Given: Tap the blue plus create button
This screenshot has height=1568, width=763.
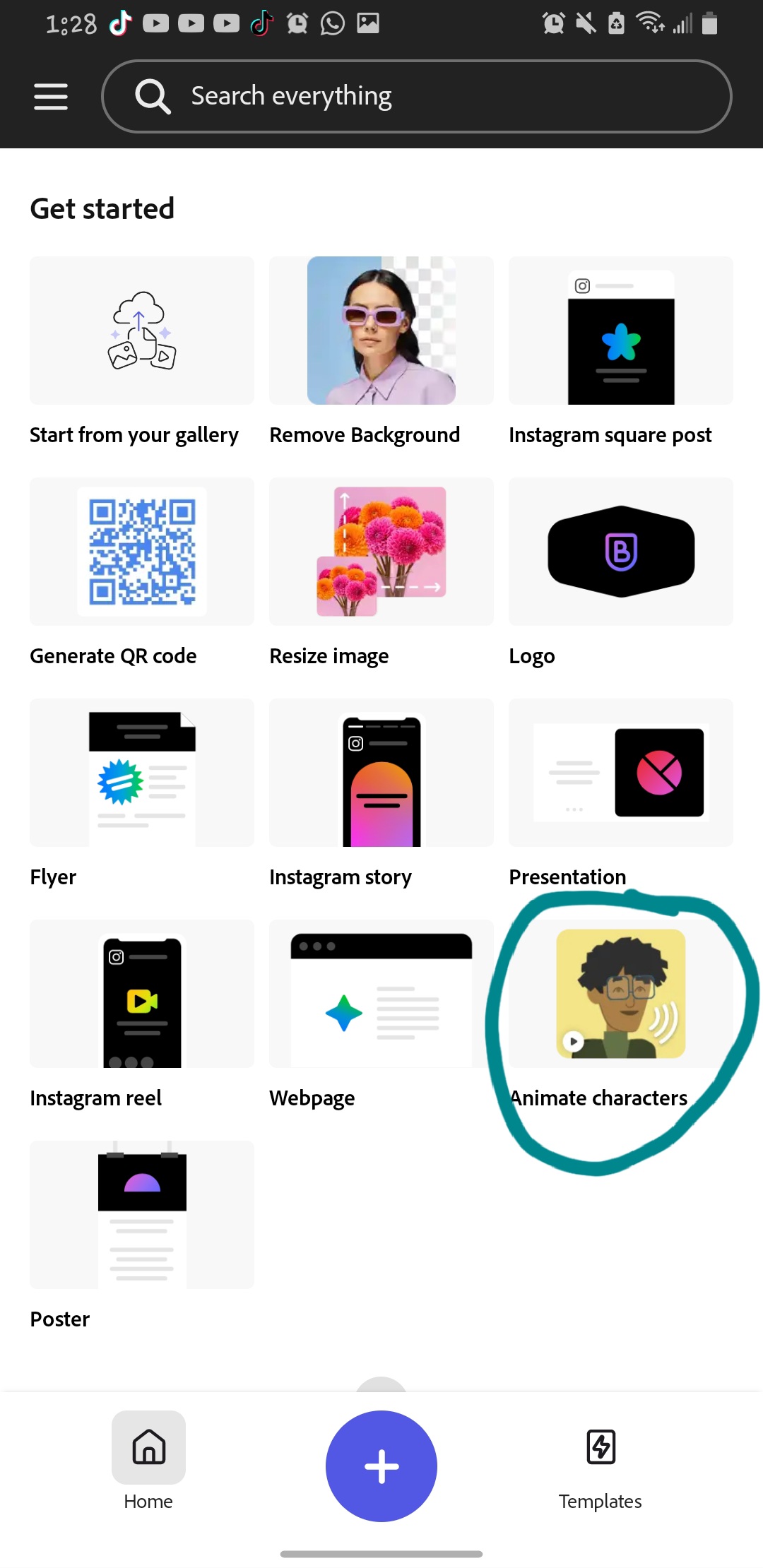Looking at the screenshot, I should coord(381,1466).
